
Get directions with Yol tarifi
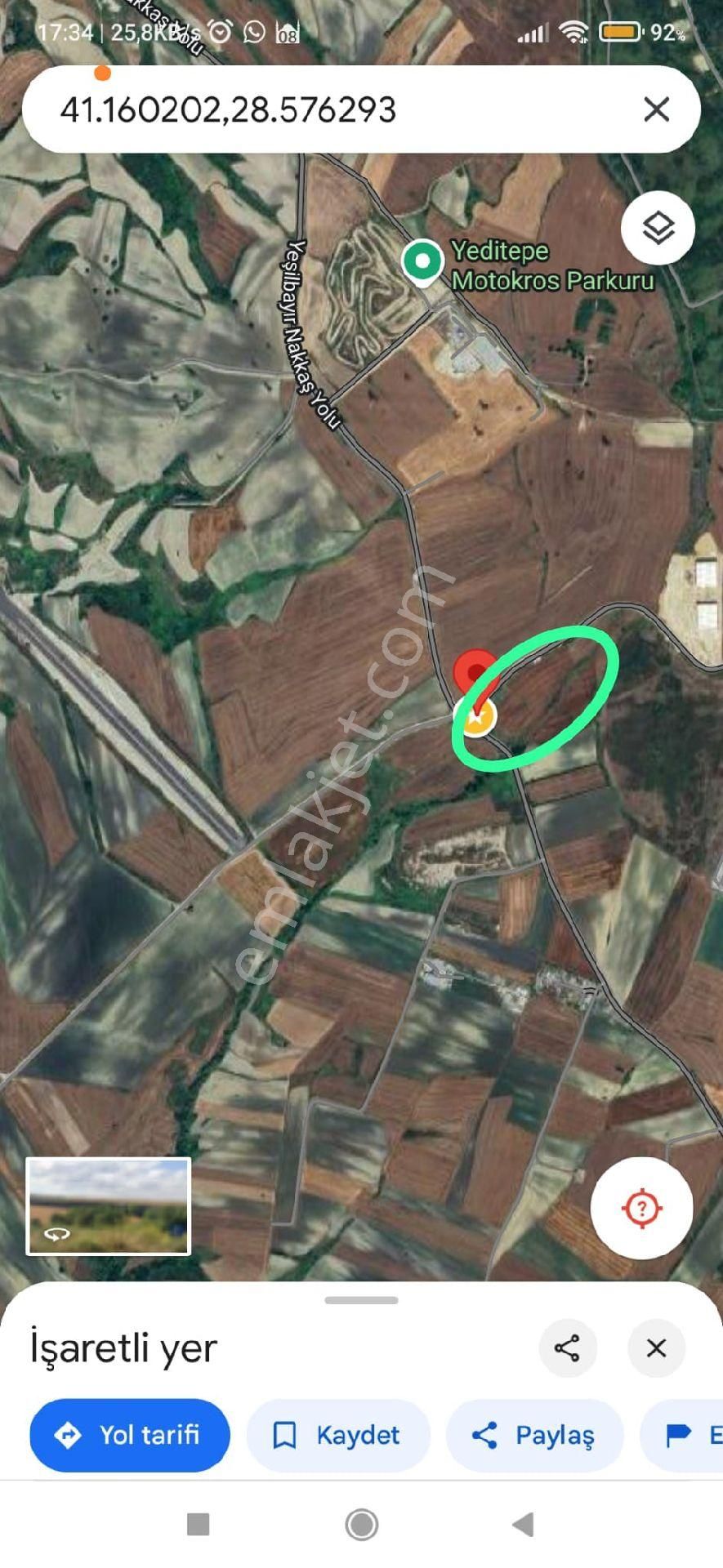coord(130,1435)
